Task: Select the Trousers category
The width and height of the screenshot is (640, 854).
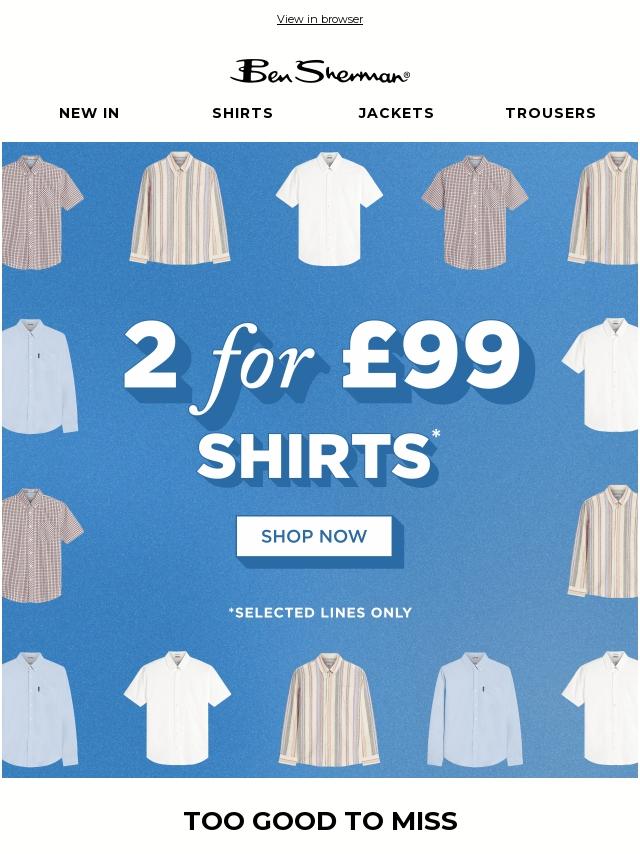Action: click(x=550, y=113)
